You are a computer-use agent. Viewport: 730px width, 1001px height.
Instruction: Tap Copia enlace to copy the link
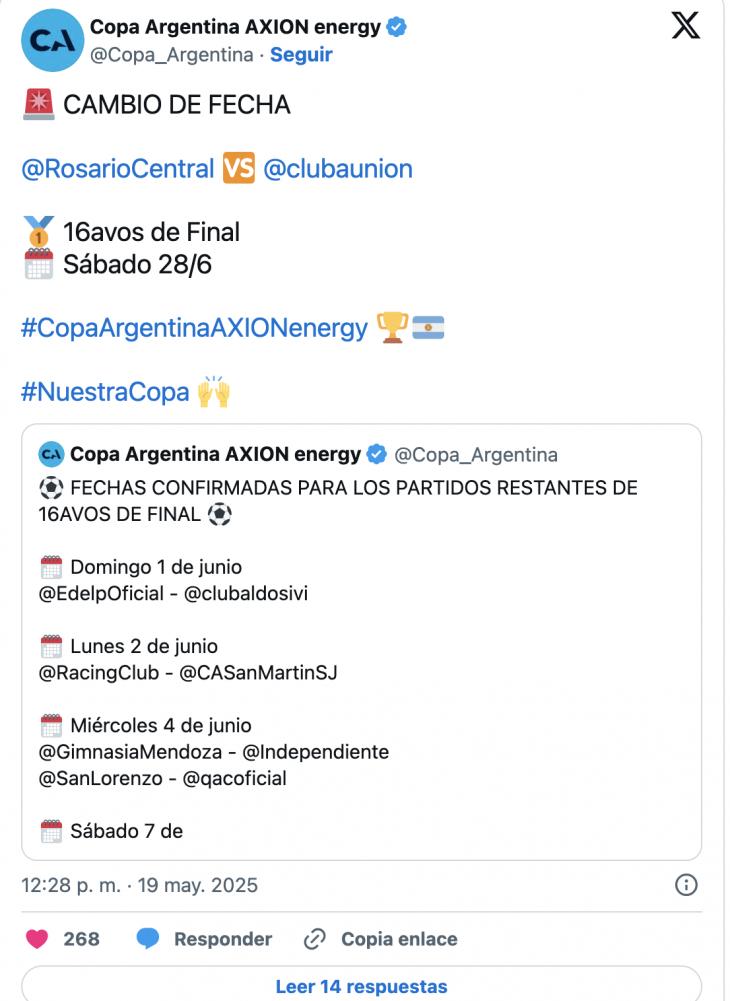click(x=380, y=939)
